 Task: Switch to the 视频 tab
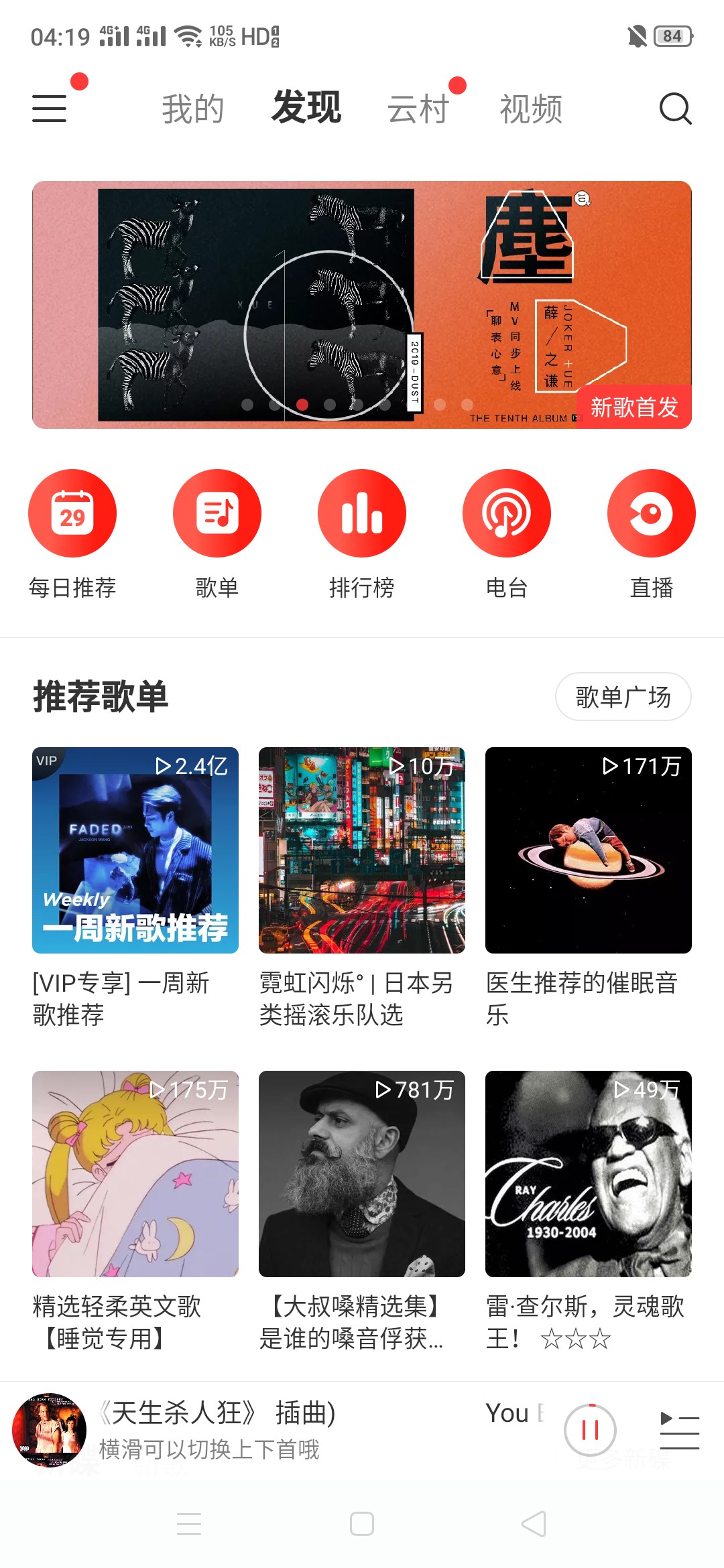click(x=531, y=109)
